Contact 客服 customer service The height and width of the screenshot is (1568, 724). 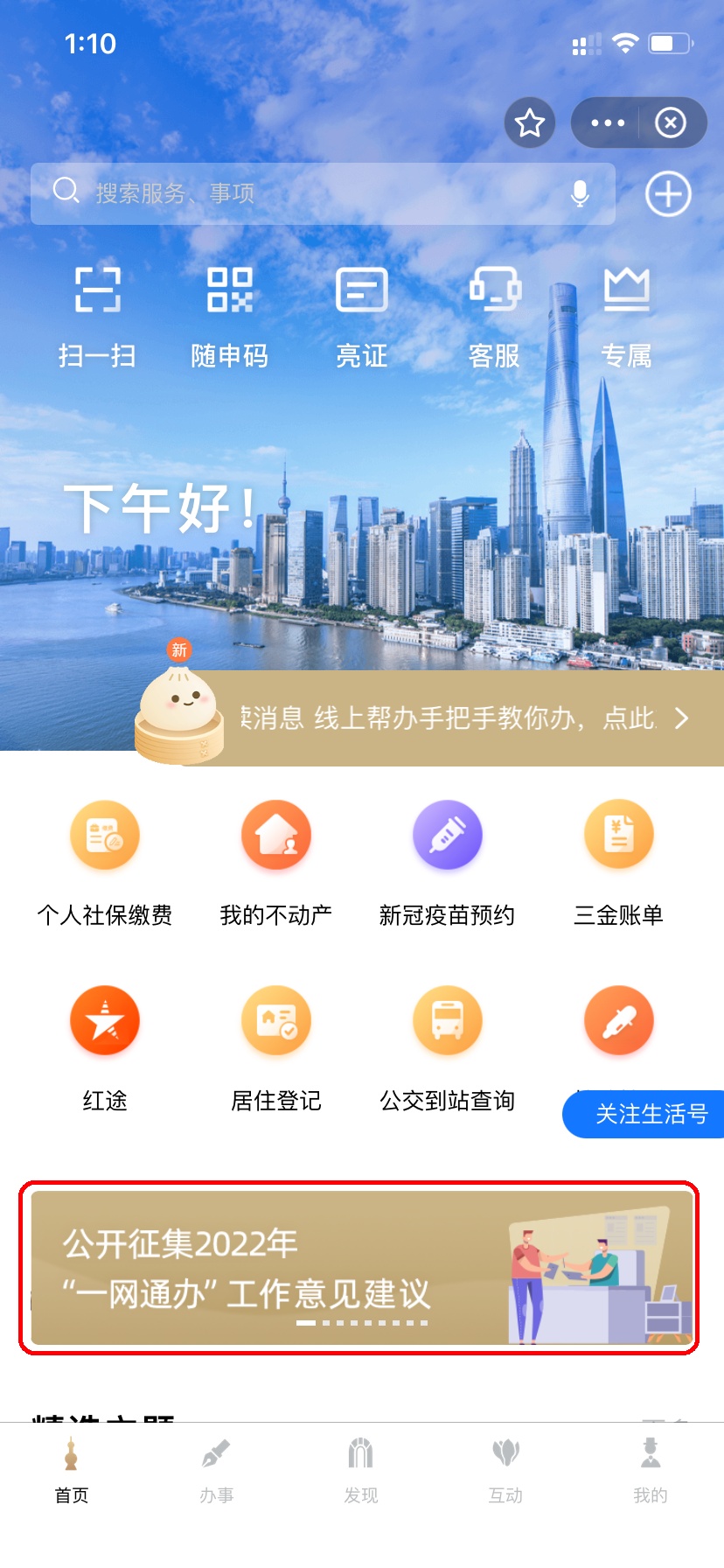494,317
